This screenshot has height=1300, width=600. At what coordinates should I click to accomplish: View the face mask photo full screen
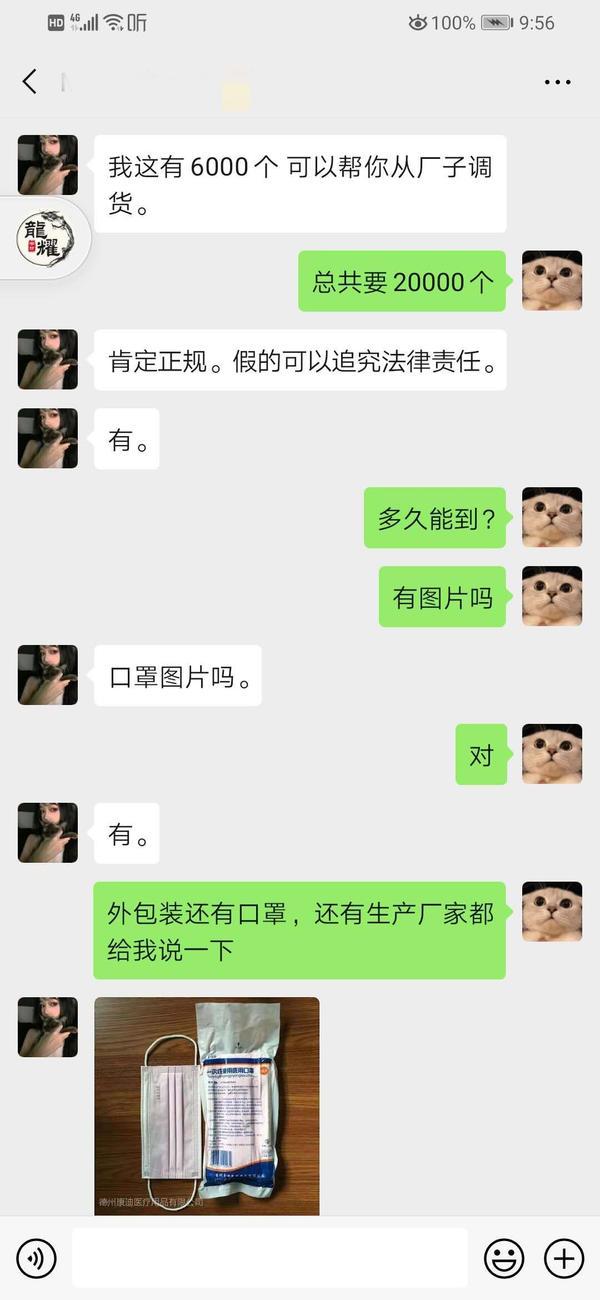tap(207, 1105)
